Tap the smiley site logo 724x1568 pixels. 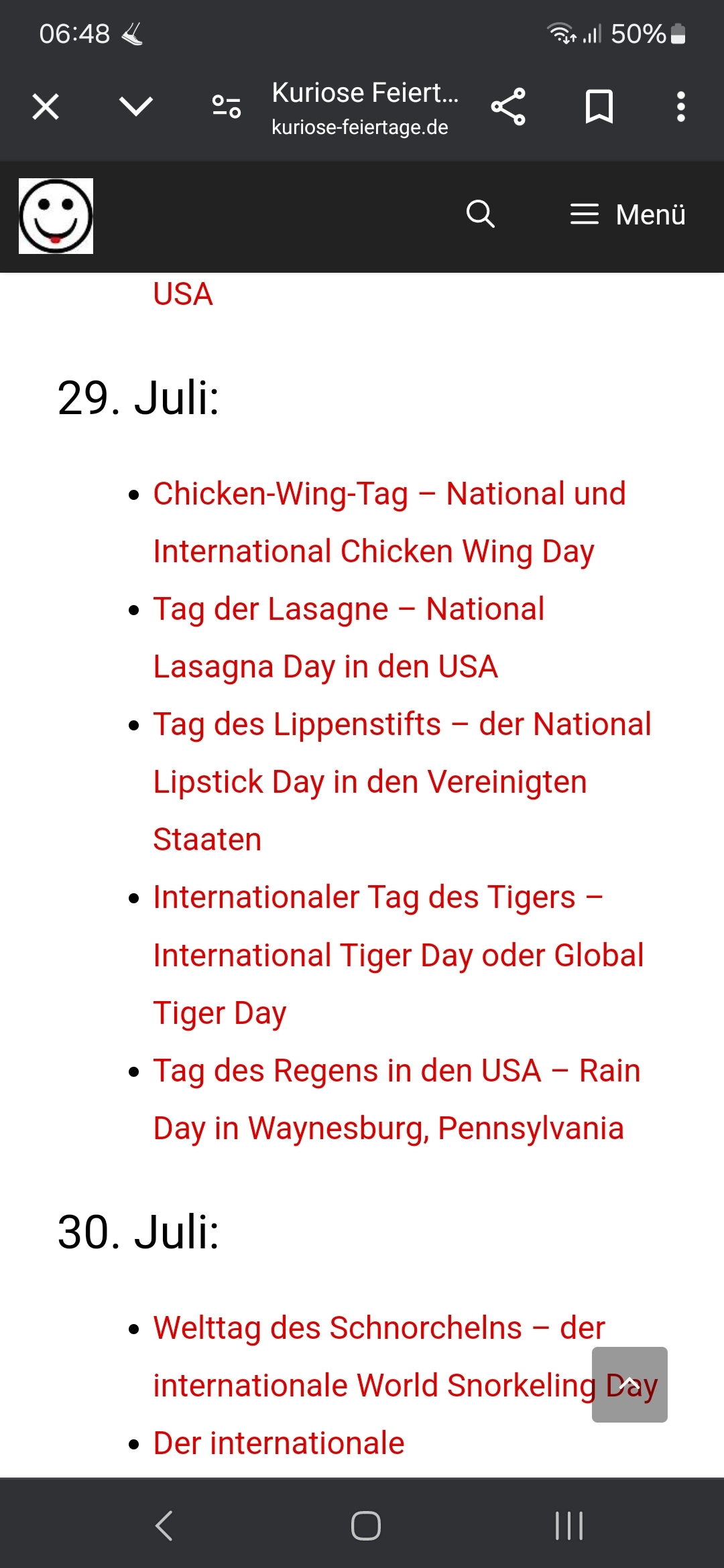[56, 216]
